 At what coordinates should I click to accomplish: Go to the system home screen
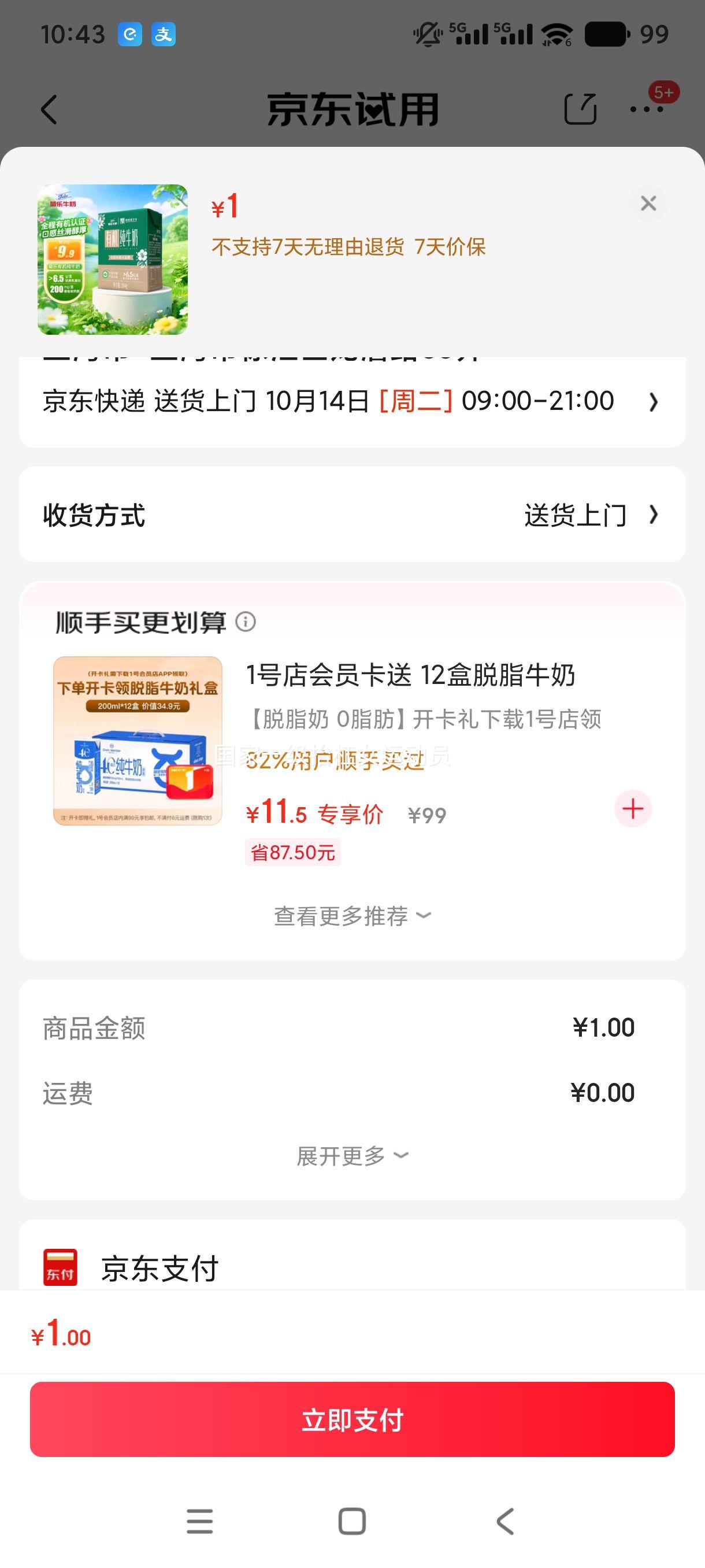pos(351,1522)
